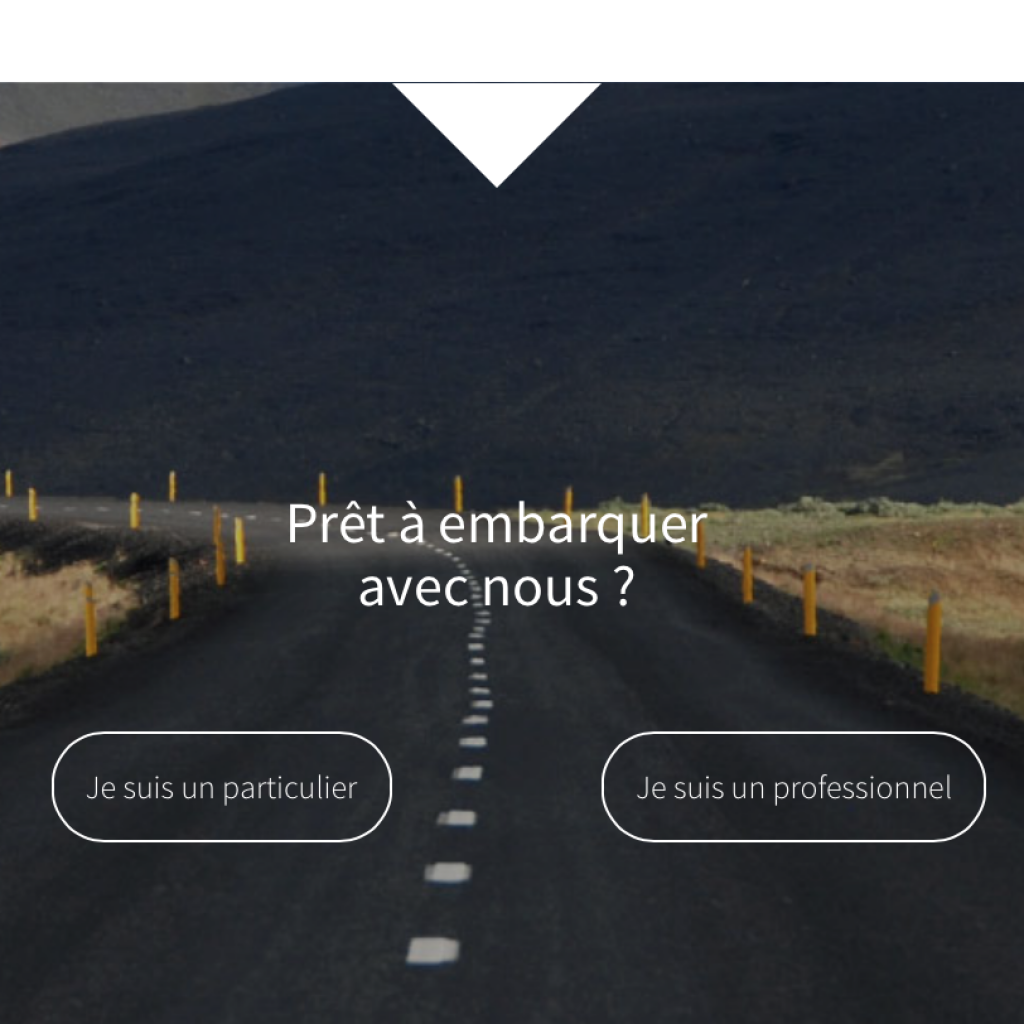
Task: Choose 'Je suis un professionnel'
Action: 793,787
